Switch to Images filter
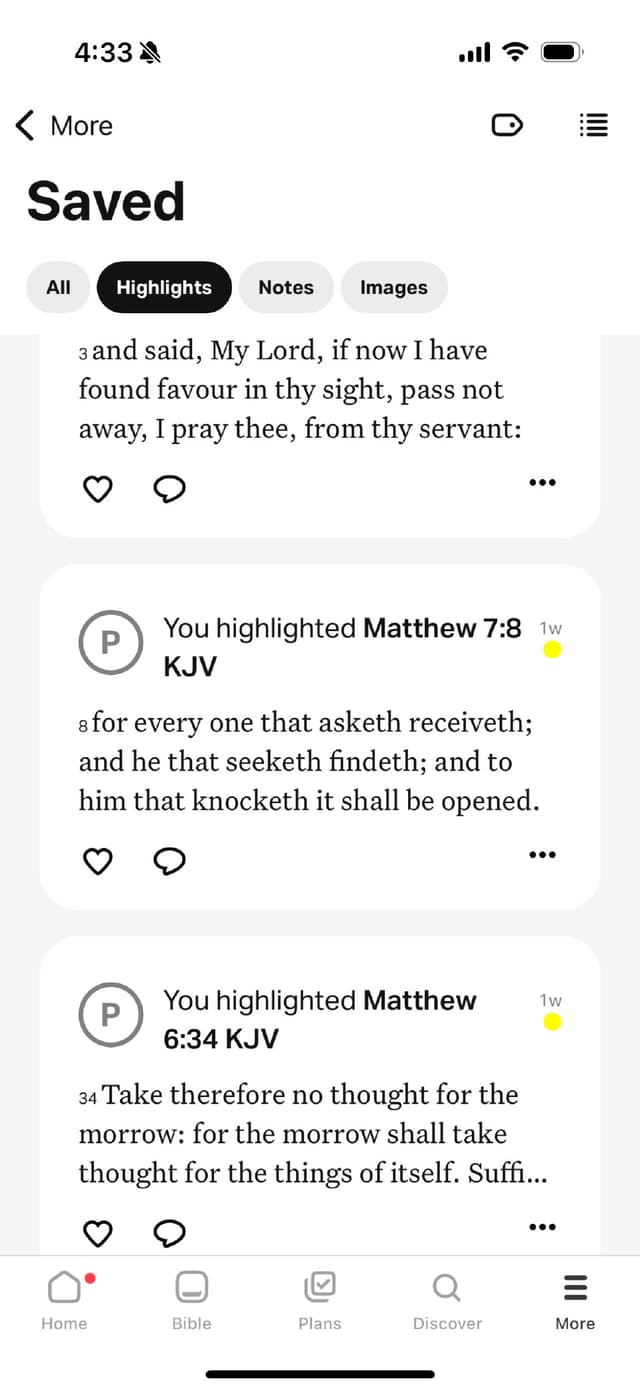Image resolution: width=640 pixels, height=1391 pixels. [394, 287]
